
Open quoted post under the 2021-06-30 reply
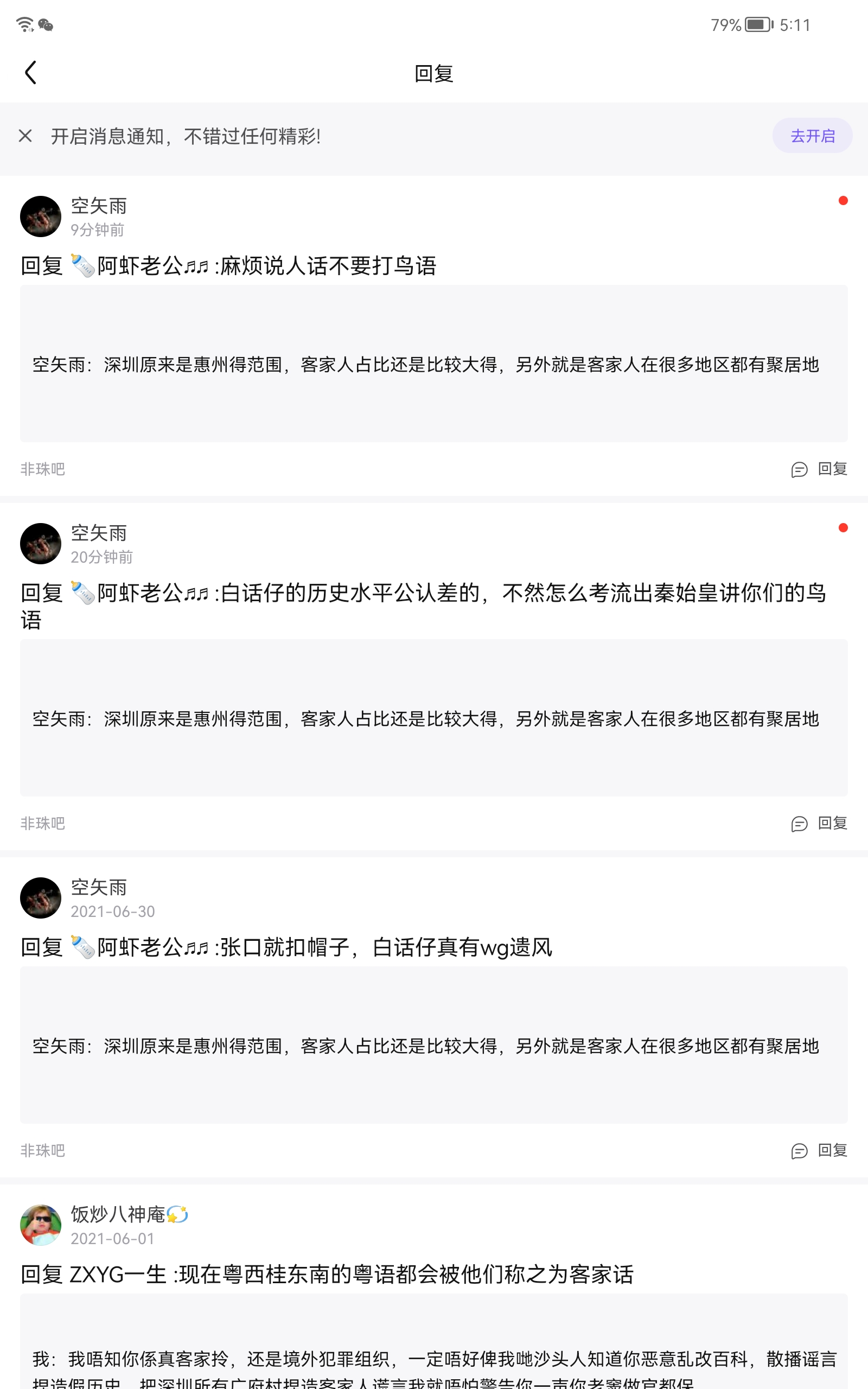pos(434,1045)
